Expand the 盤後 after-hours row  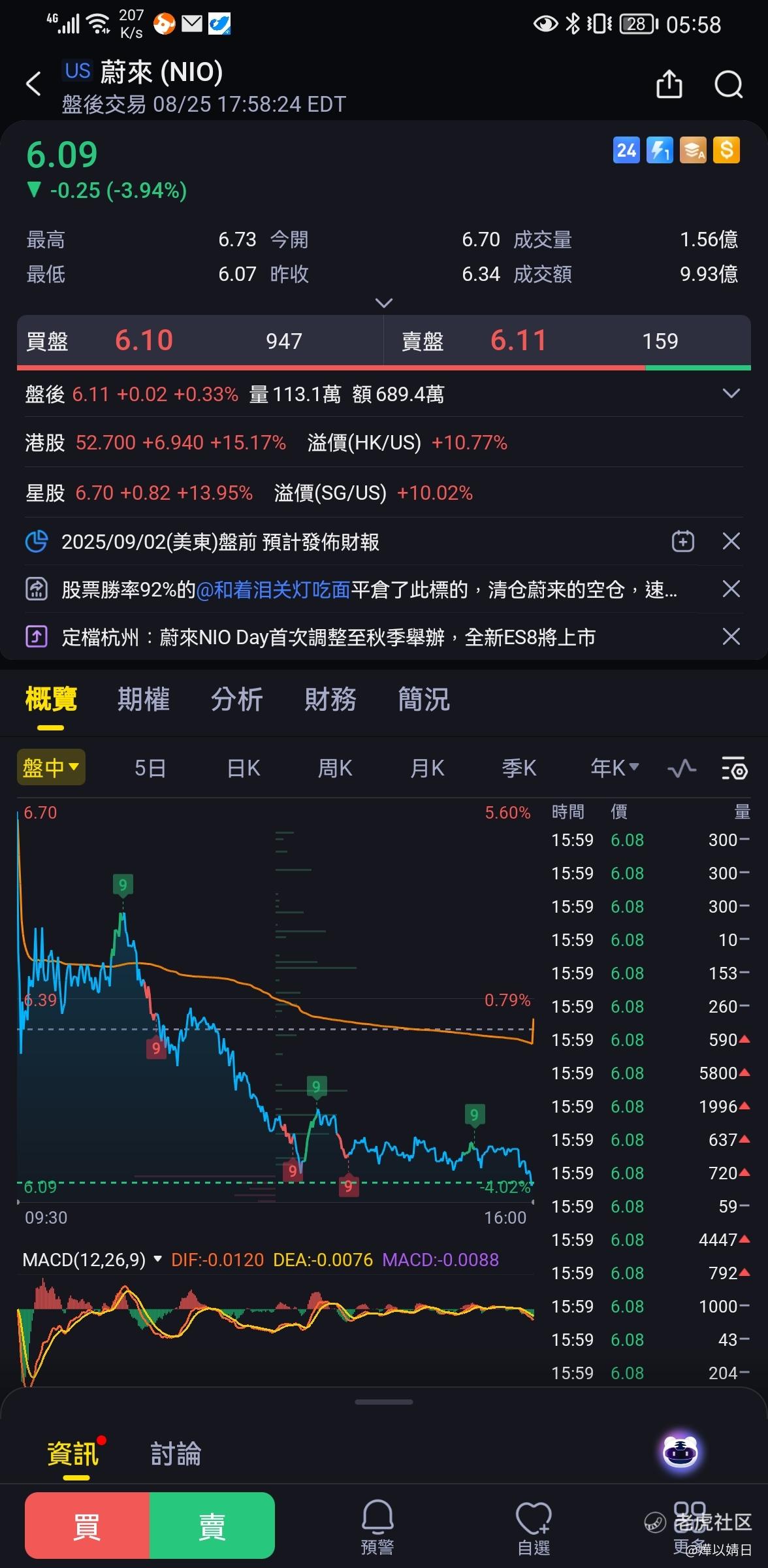(731, 393)
